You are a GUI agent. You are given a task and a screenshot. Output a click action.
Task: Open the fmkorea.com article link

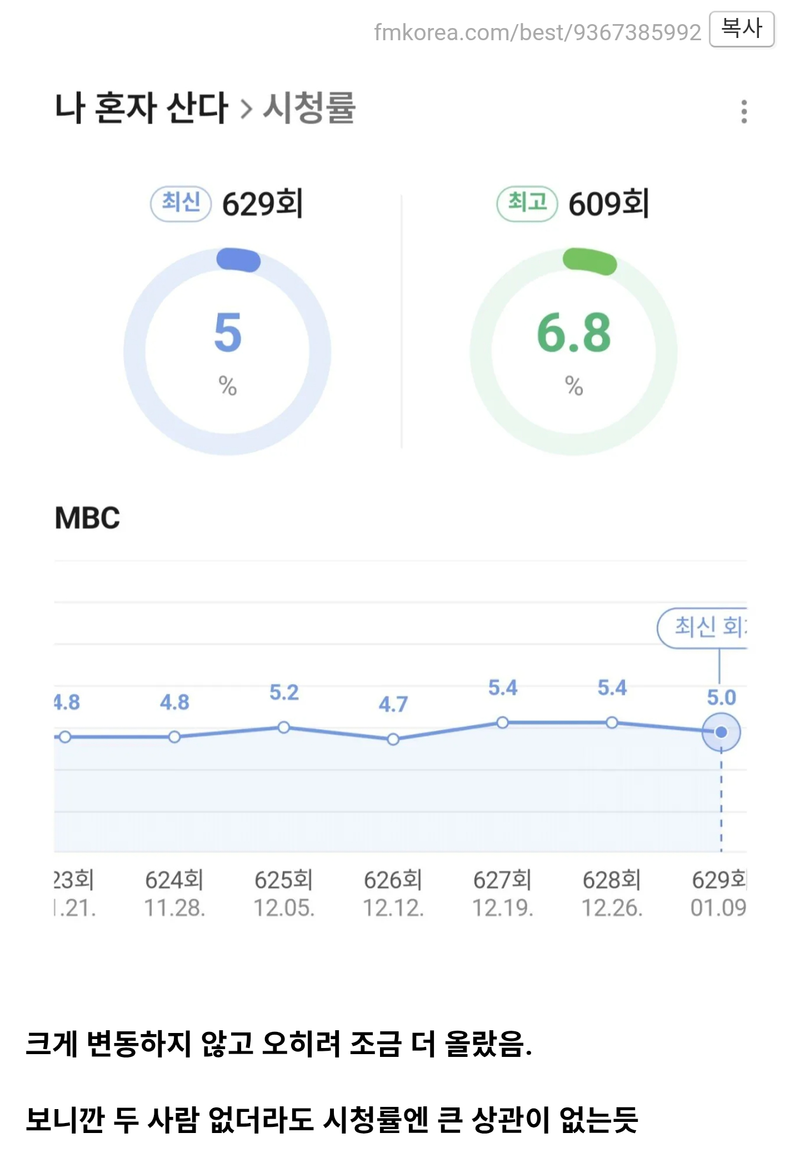point(536,31)
